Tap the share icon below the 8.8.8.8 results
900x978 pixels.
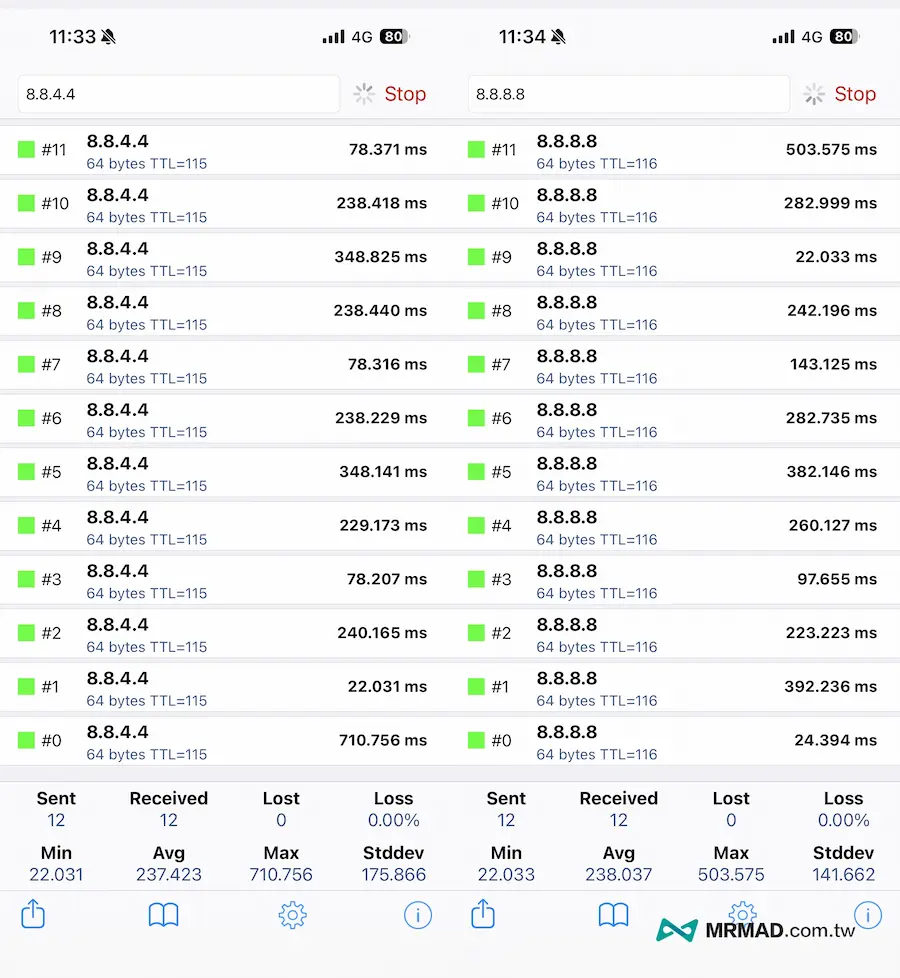coord(483,915)
